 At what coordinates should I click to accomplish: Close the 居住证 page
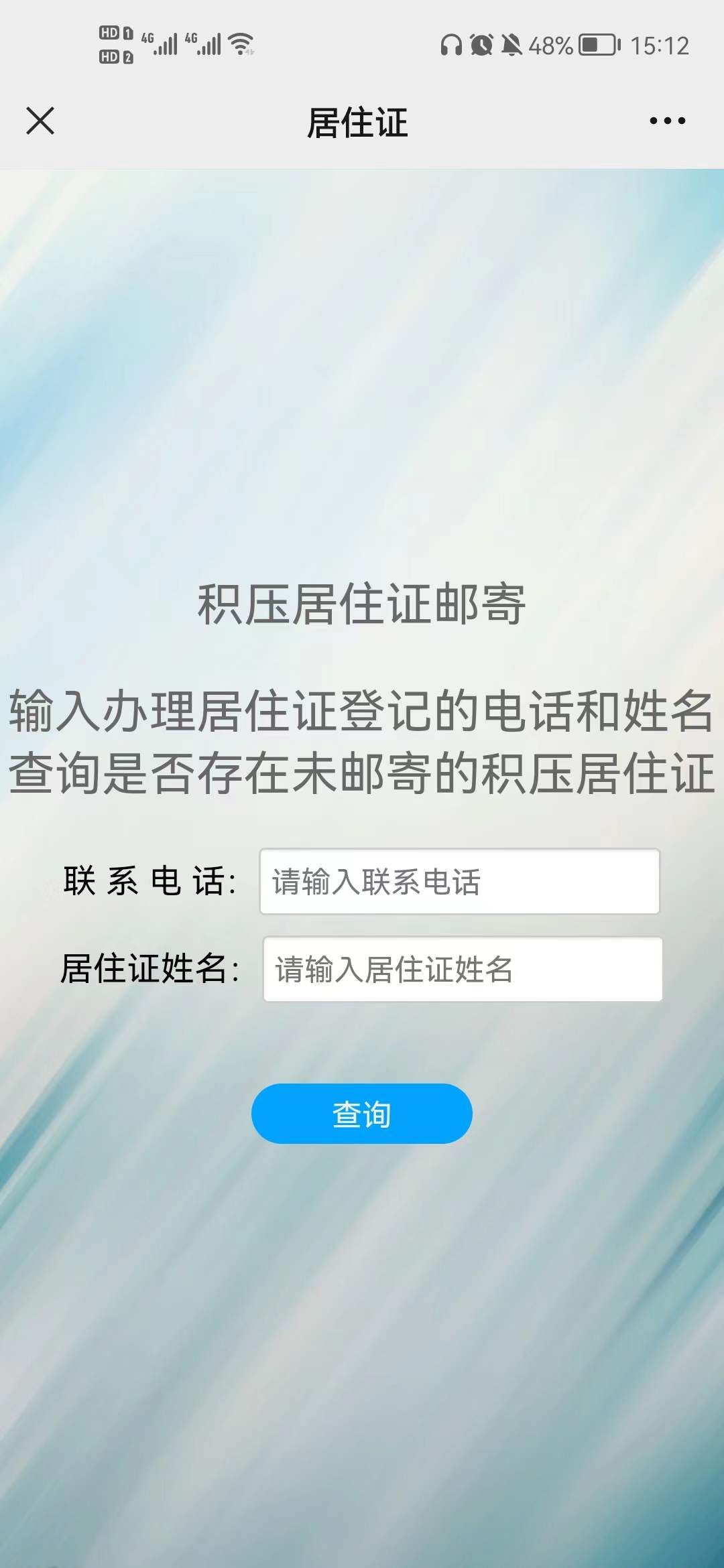(40, 121)
